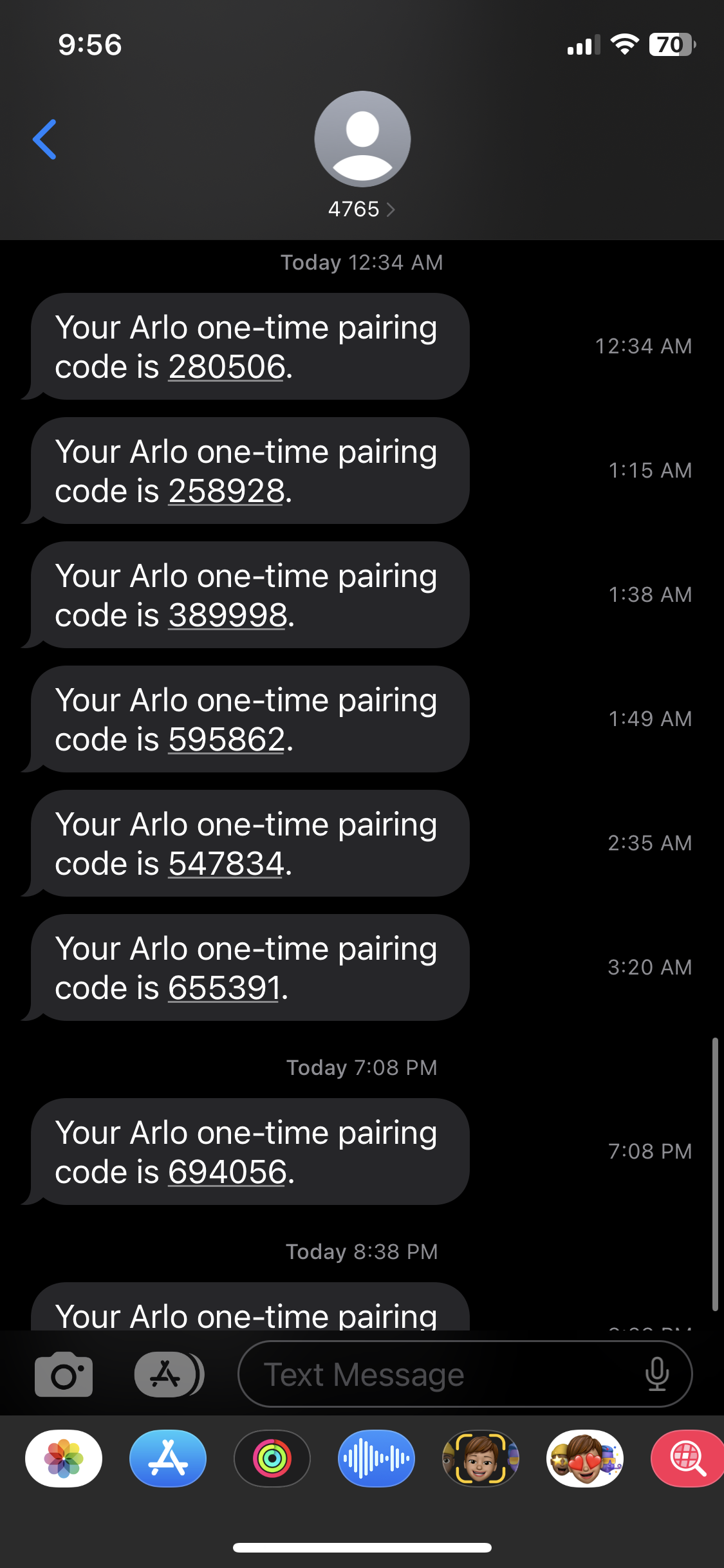Open the Fitness activity rings app
Screen dimensions: 724x1568
(272, 1459)
